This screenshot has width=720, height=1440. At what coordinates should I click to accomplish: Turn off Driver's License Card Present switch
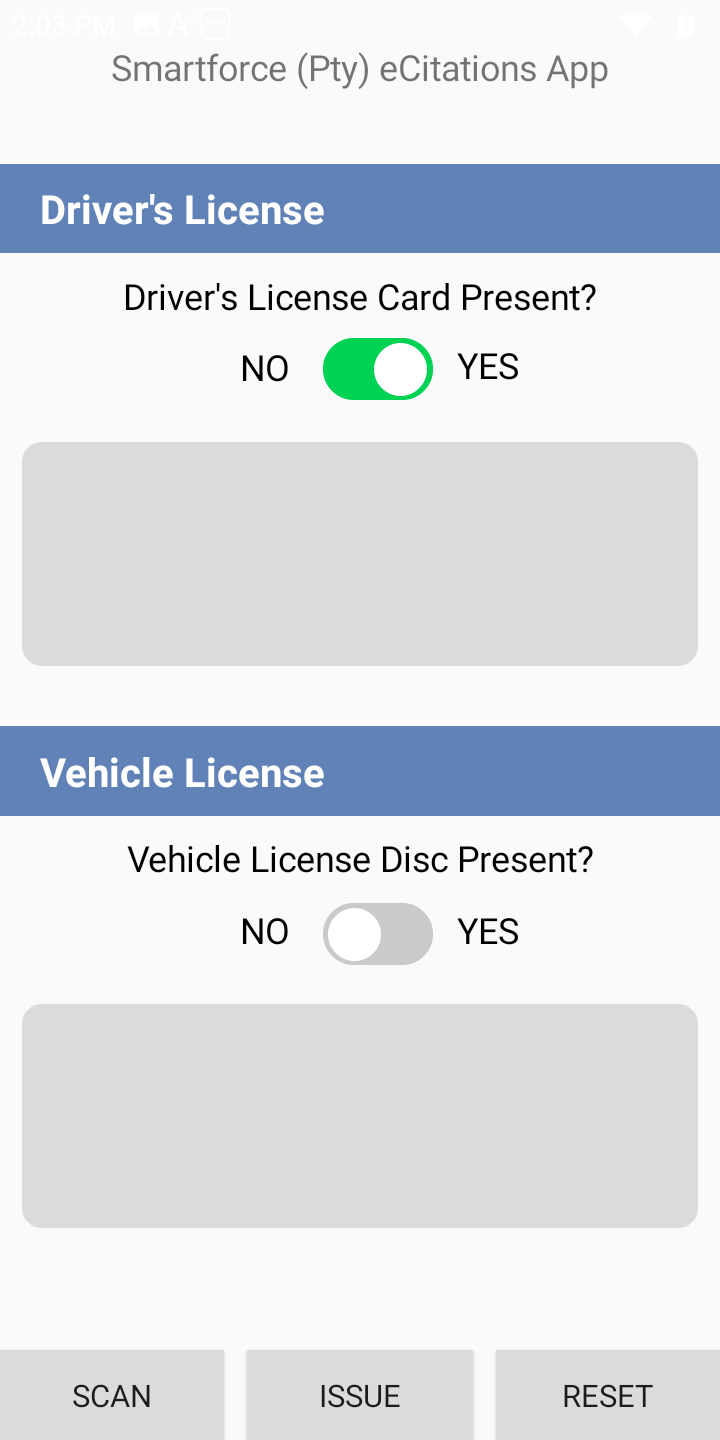(377, 369)
